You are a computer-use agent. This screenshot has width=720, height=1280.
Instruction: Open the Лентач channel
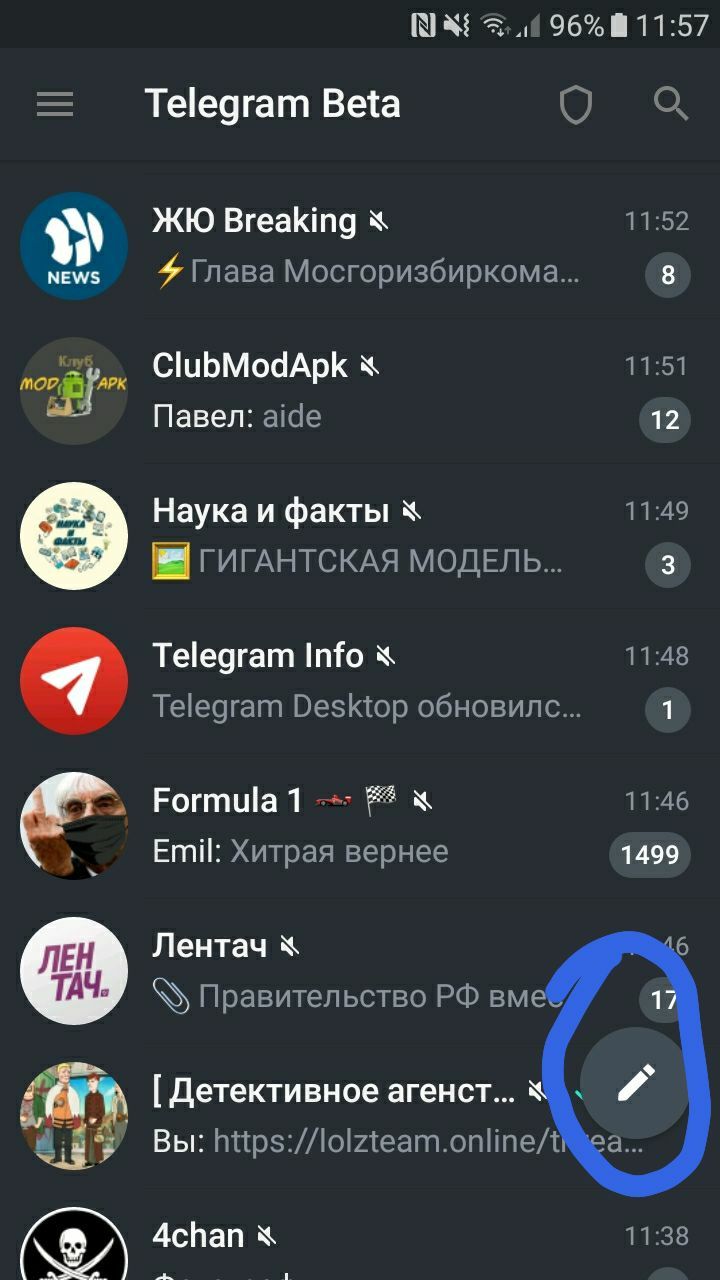pos(360,971)
